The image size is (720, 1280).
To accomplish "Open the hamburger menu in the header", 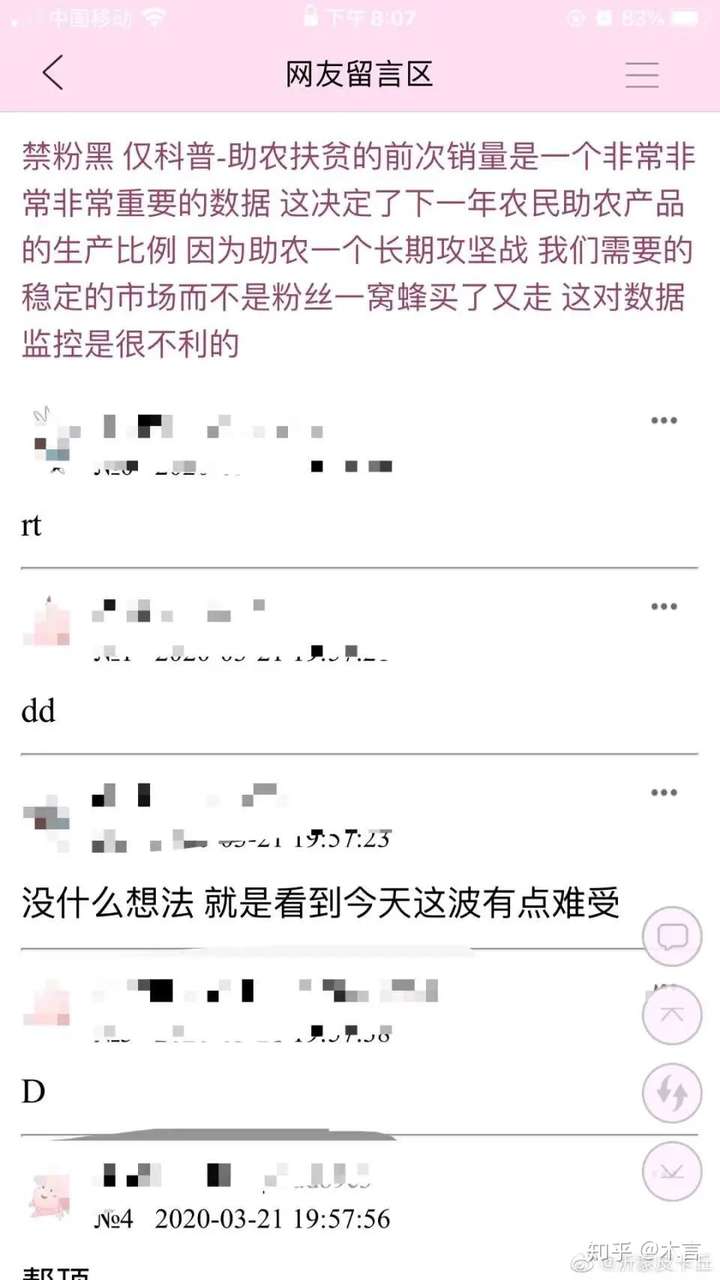I will pyautogui.click(x=641, y=75).
